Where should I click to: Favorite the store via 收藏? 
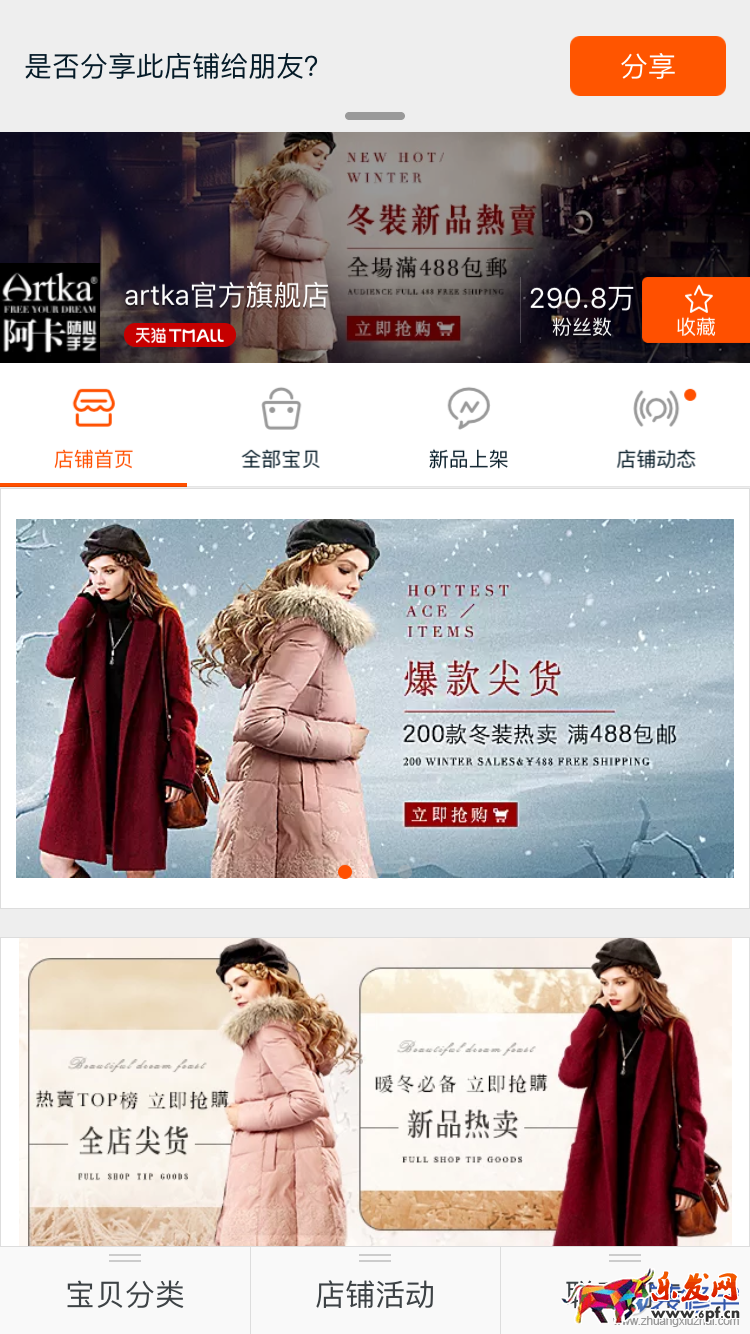[696, 310]
